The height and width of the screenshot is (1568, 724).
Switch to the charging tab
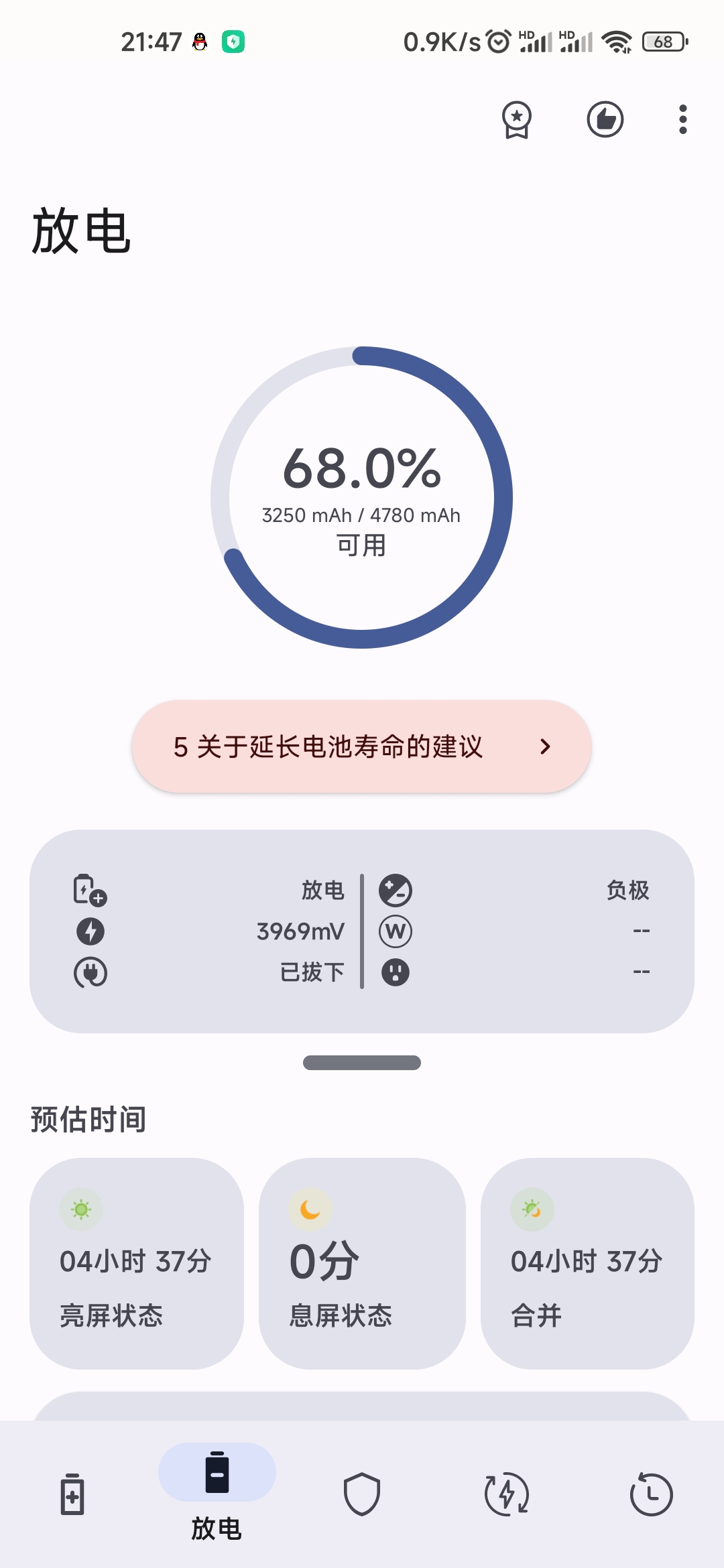point(72,1494)
